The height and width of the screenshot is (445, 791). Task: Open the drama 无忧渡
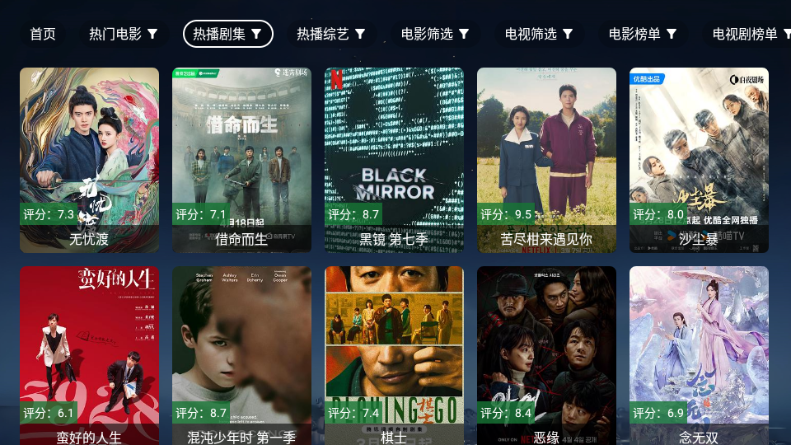[x=89, y=160]
